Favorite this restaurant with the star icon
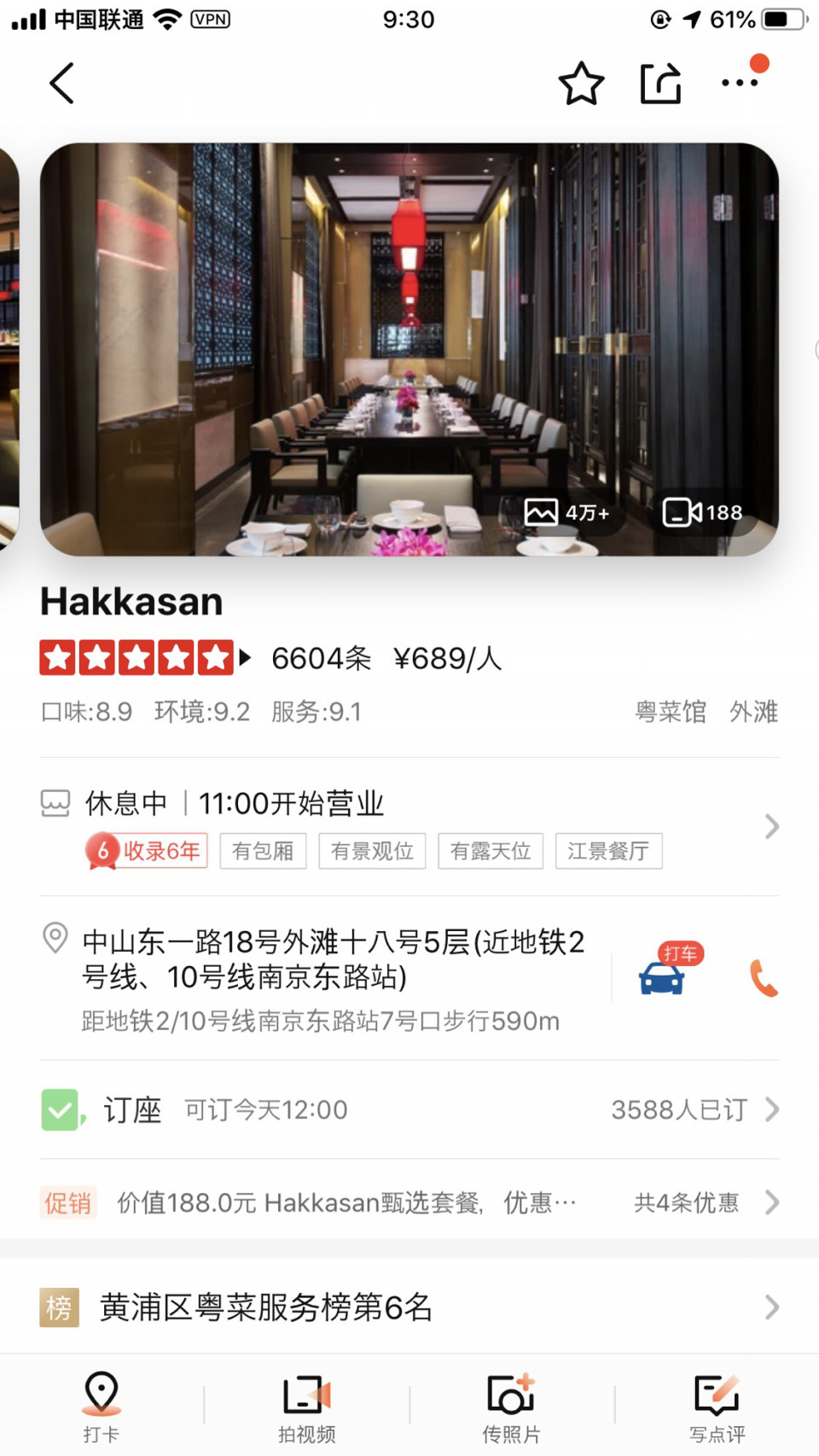This screenshot has width=819, height=1456. [x=581, y=84]
